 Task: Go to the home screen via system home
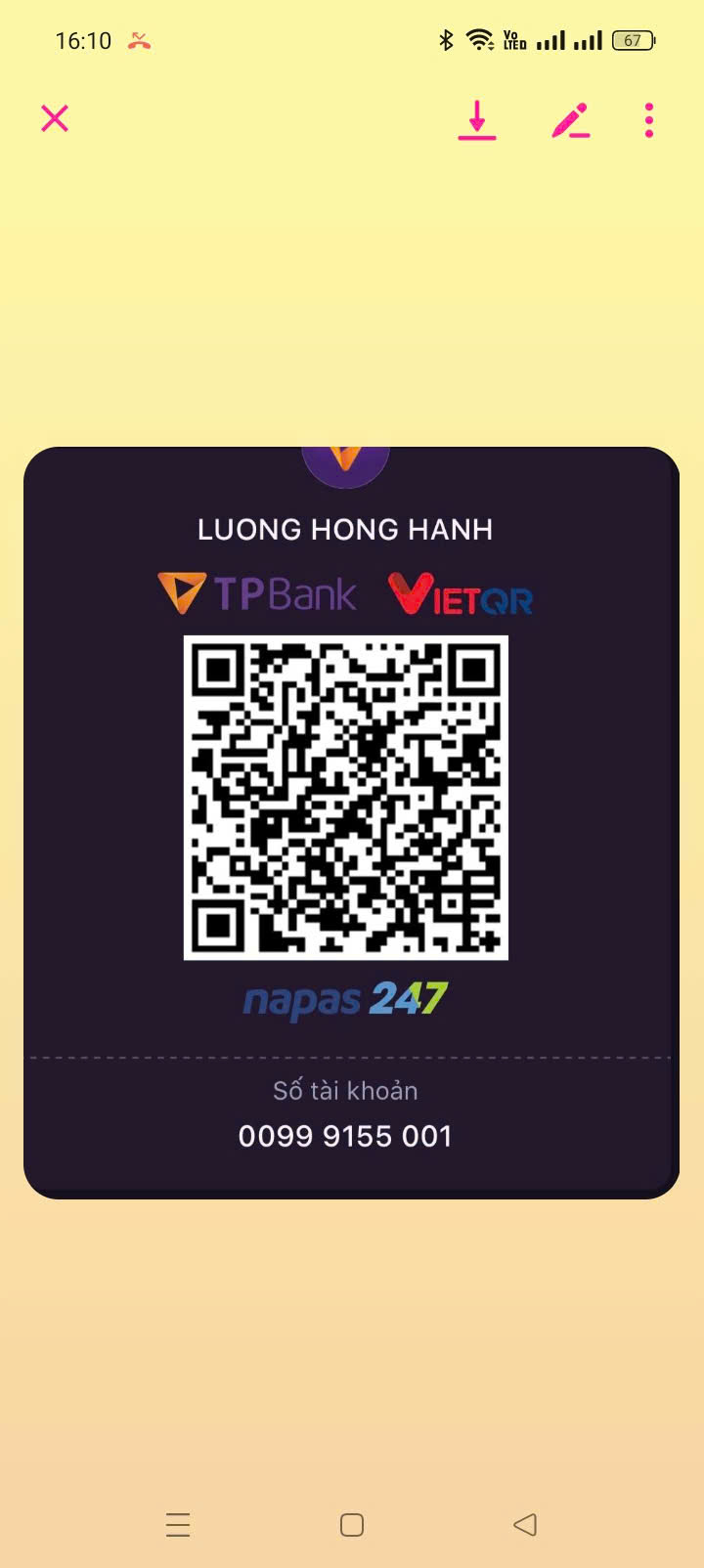click(352, 1525)
